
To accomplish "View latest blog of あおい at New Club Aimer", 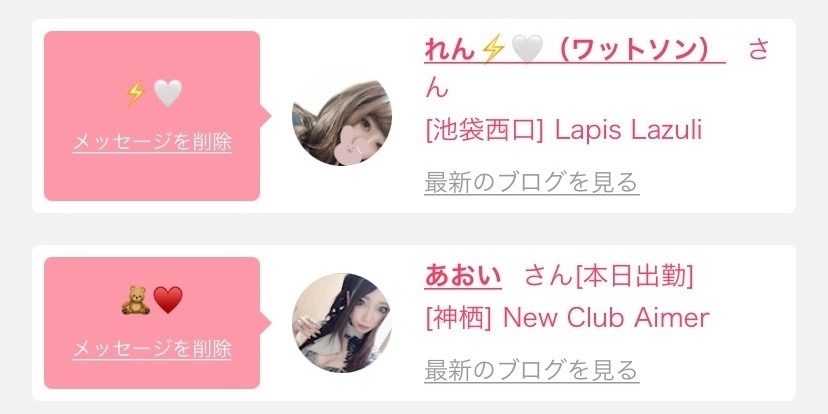I will [x=531, y=370].
